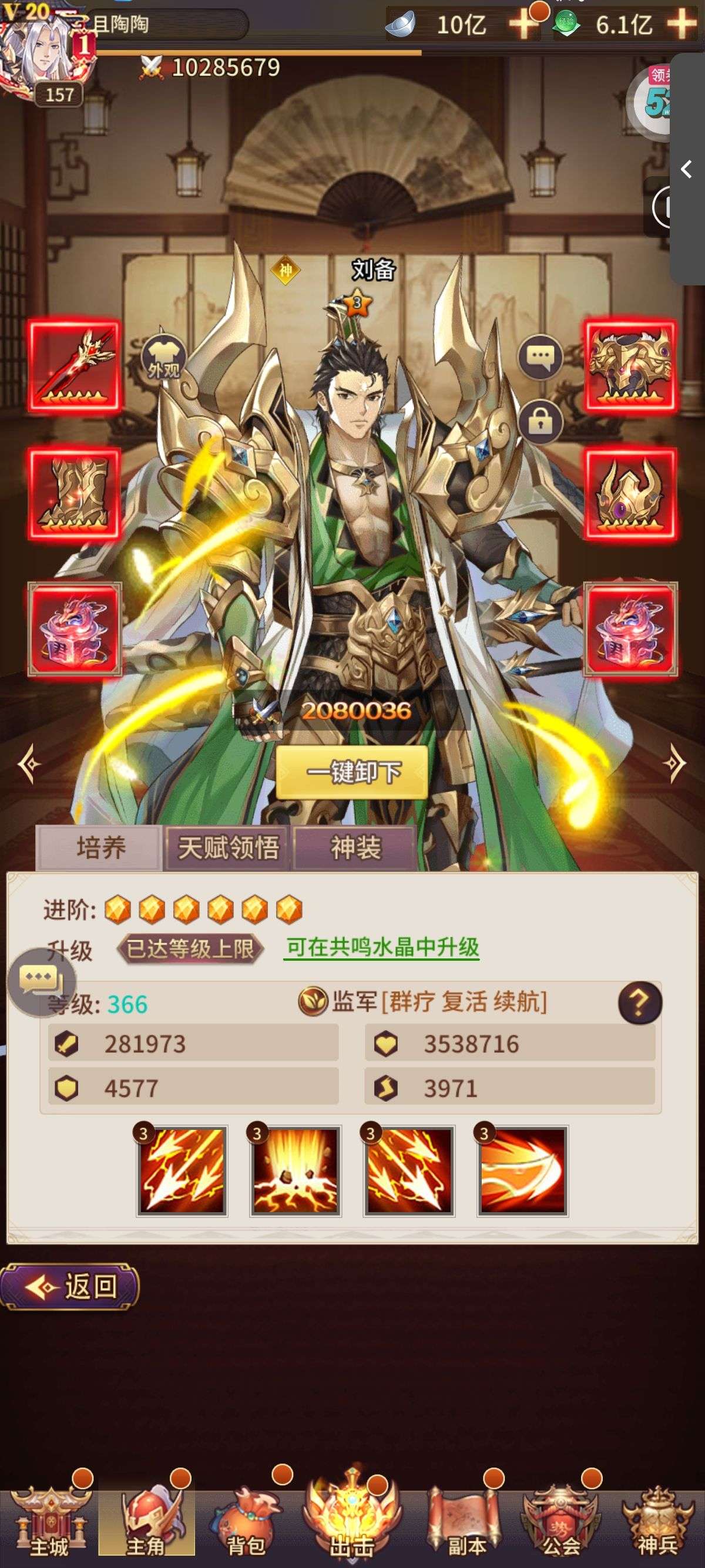The height and width of the screenshot is (1568, 705).
Task: Go back with the 返回 button
Action: click(69, 1287)
